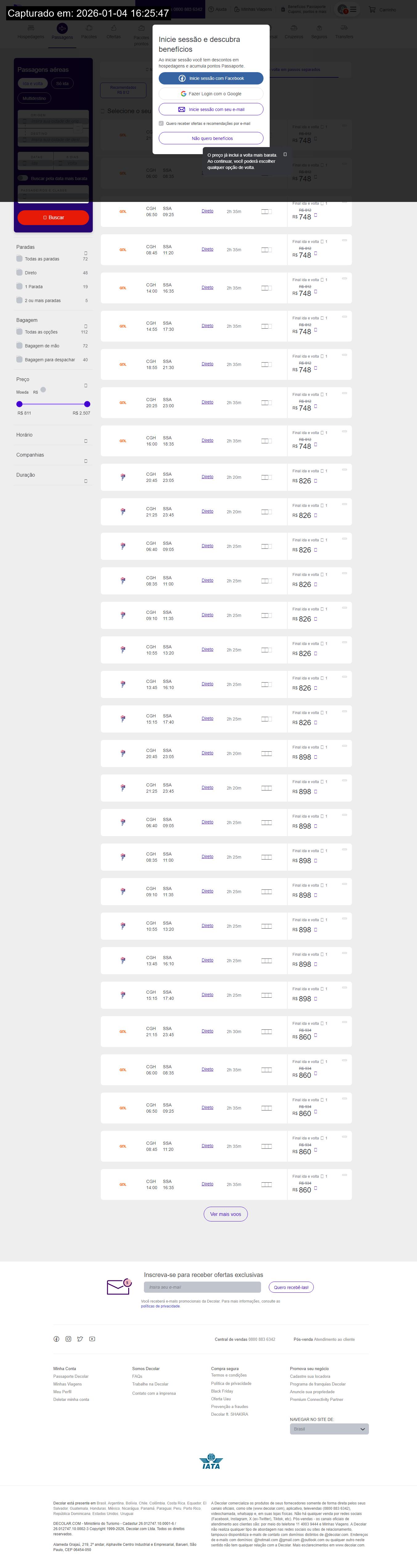
Task: Dismiss the price tooltip
Action: pyautogui.click(x=285, y=154)
